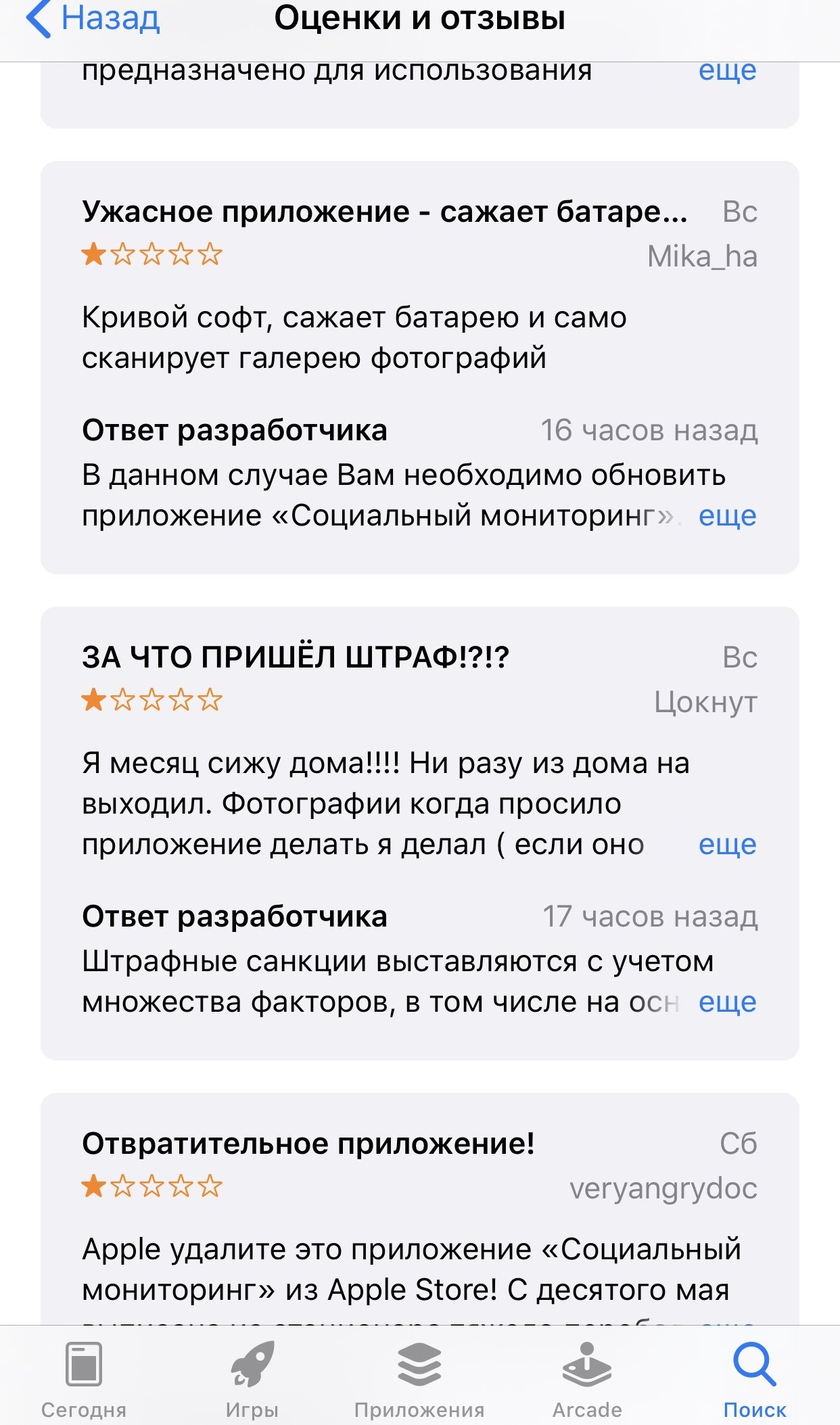Open the review by Mika_ha
This screenshot has height=1425, width=840.
point(384,212)
